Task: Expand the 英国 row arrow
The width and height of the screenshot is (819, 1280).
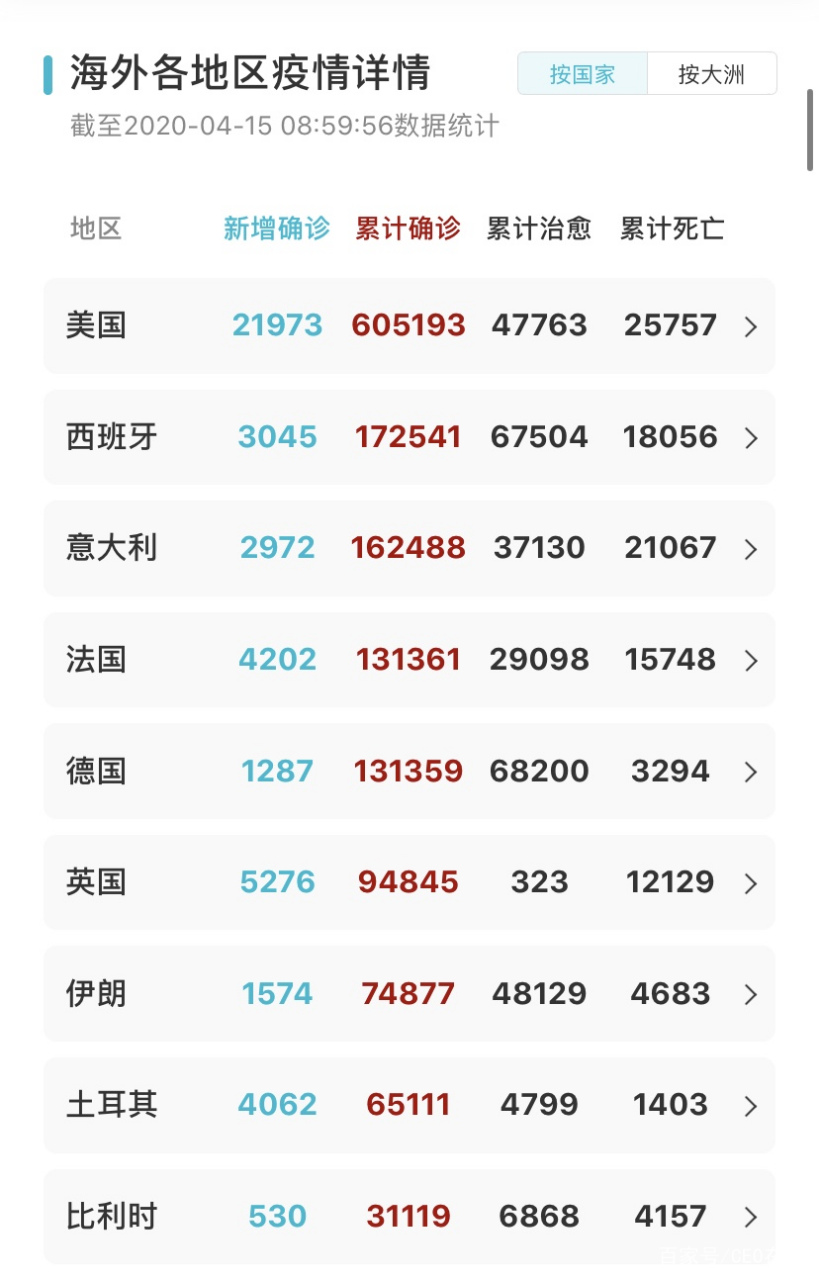Action: pos(751,883)
